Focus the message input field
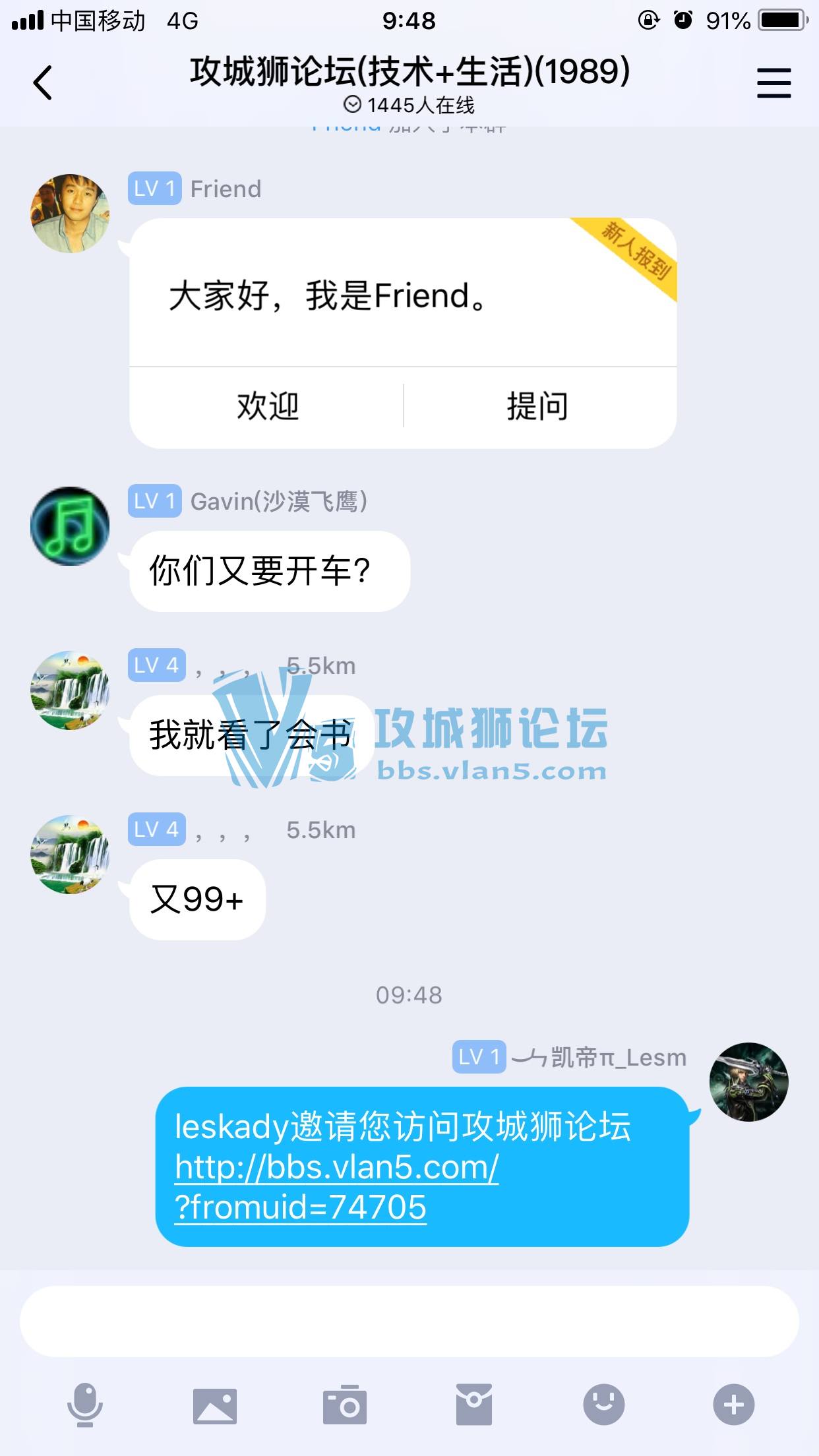 click(x=409, y=1321)
